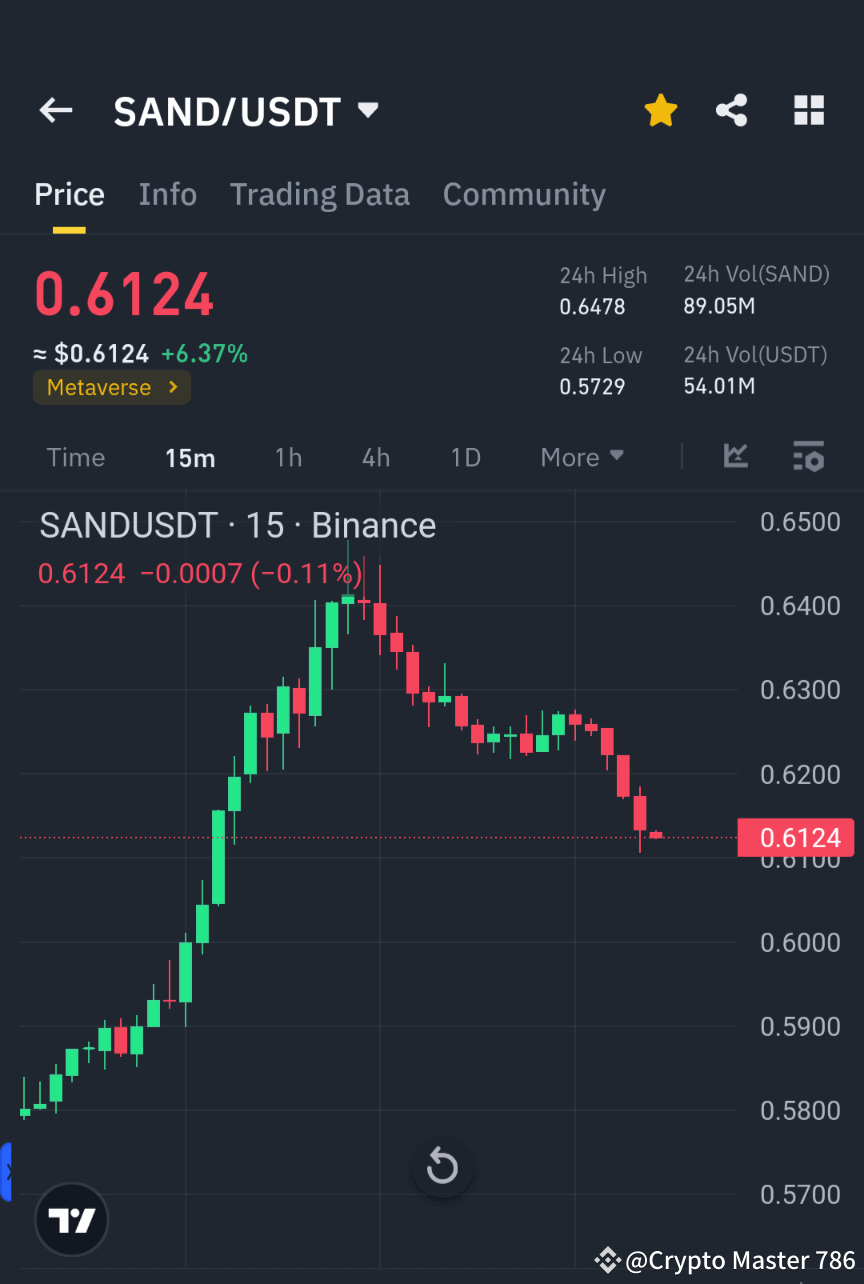864x1284 pixels.
Task: Click the @Crypto Master 786 watermark
Action: coord(727,1259)
